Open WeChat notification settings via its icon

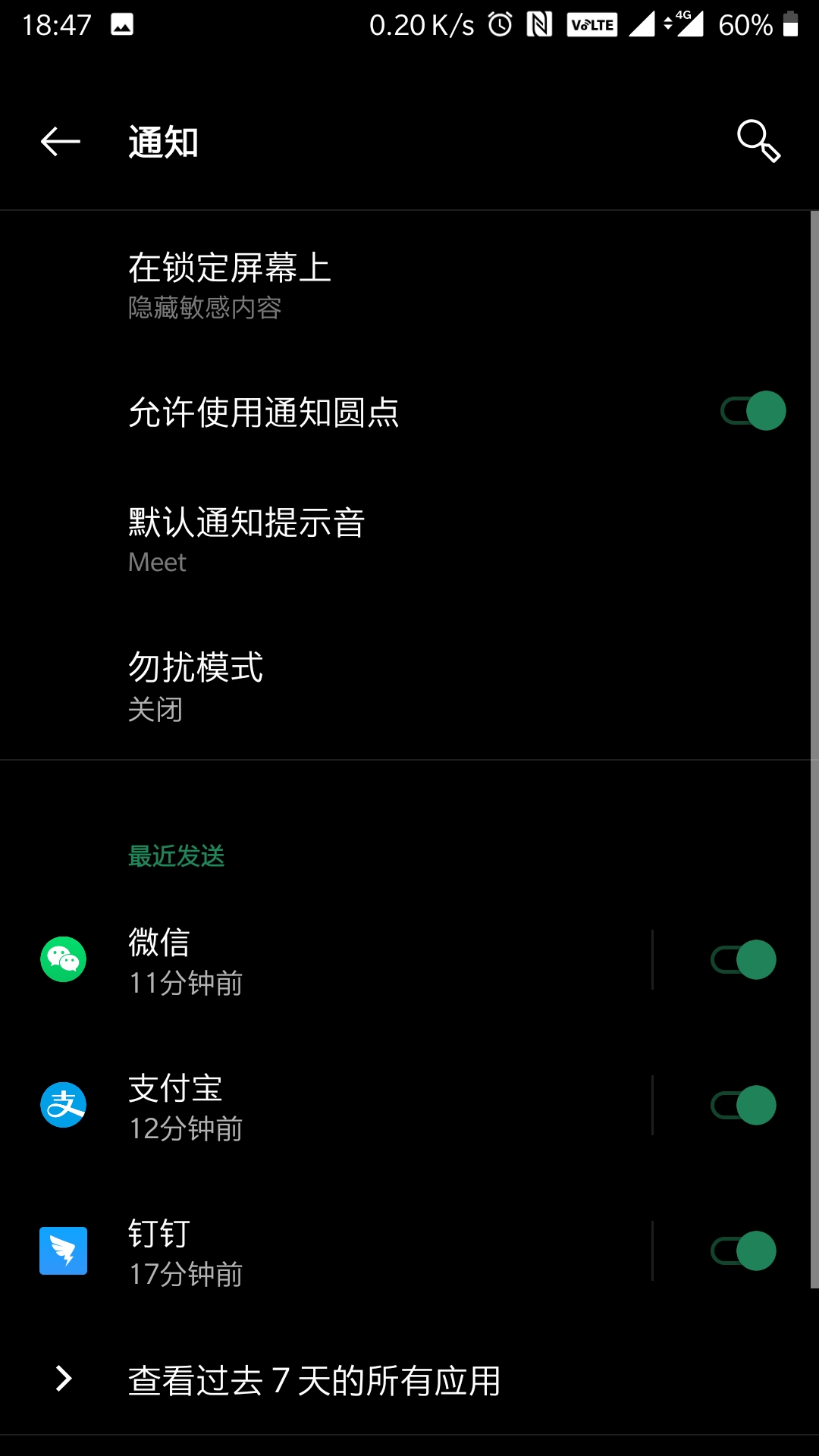pyautogui.click(x=61, y=959)
